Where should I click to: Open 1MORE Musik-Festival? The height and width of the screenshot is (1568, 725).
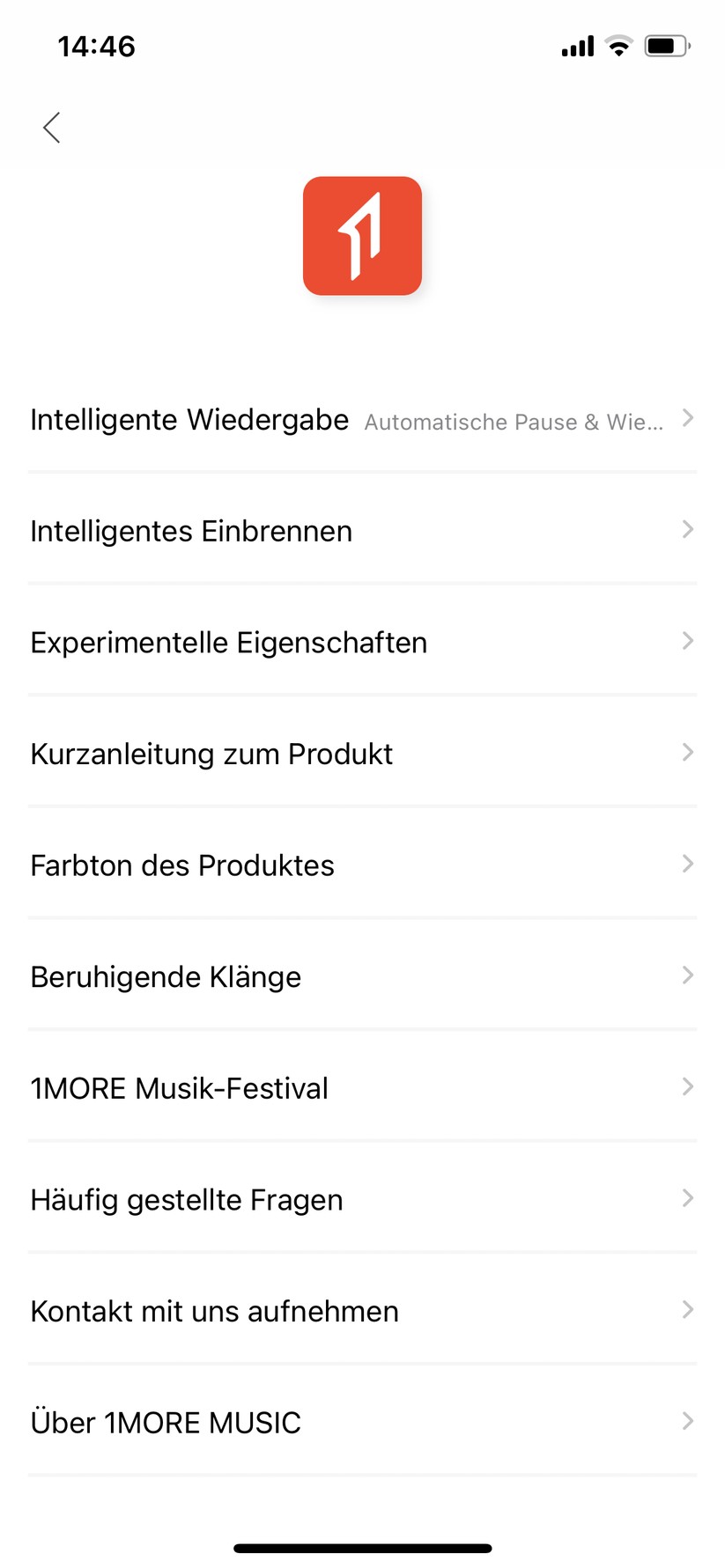179,1089
